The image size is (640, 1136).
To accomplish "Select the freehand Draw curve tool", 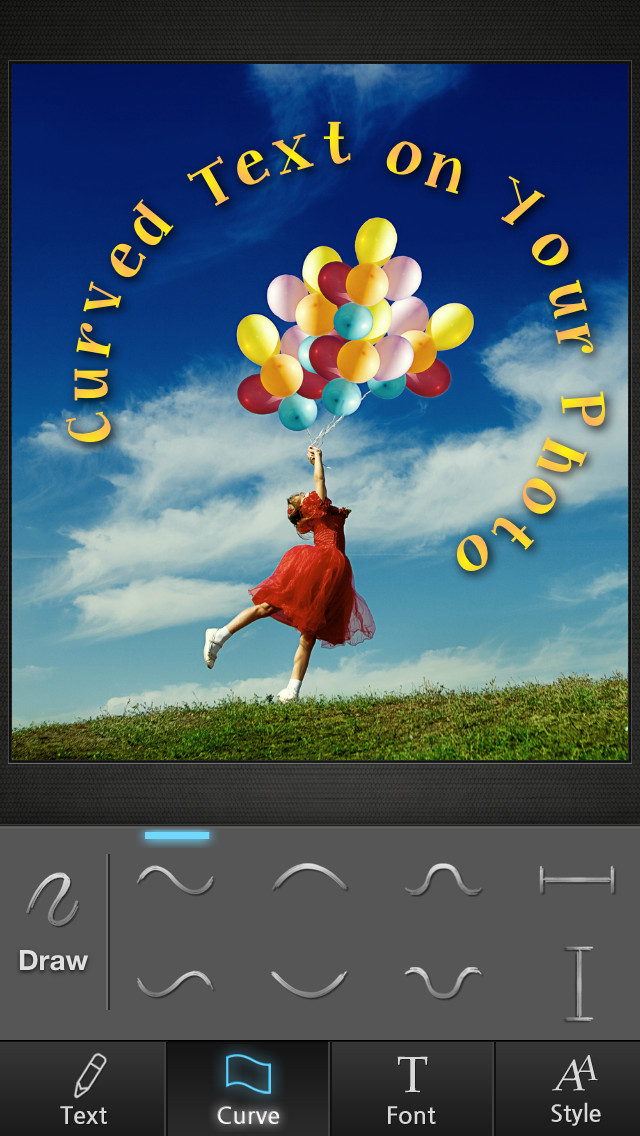I will (x=53, y=922).
